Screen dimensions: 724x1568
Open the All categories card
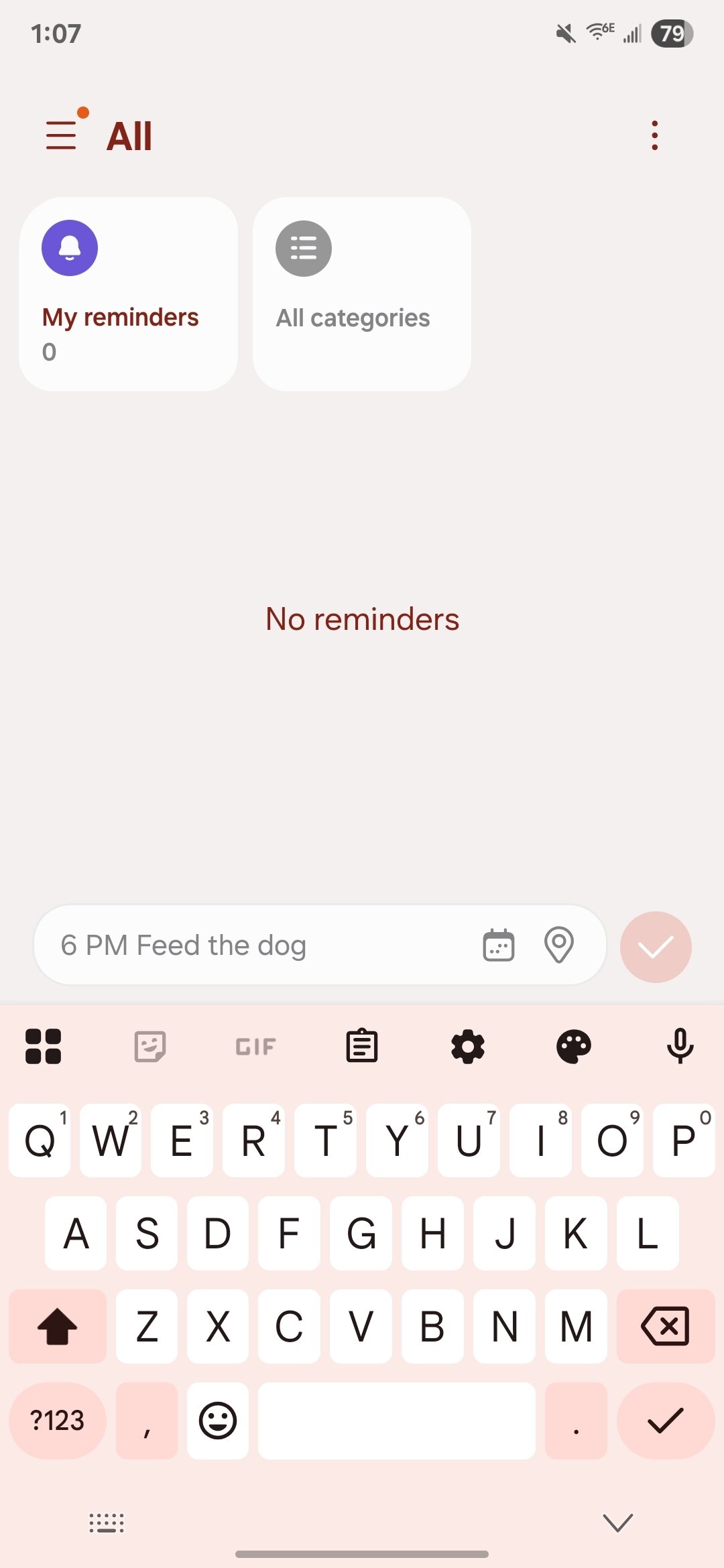[x=361, y=291]
